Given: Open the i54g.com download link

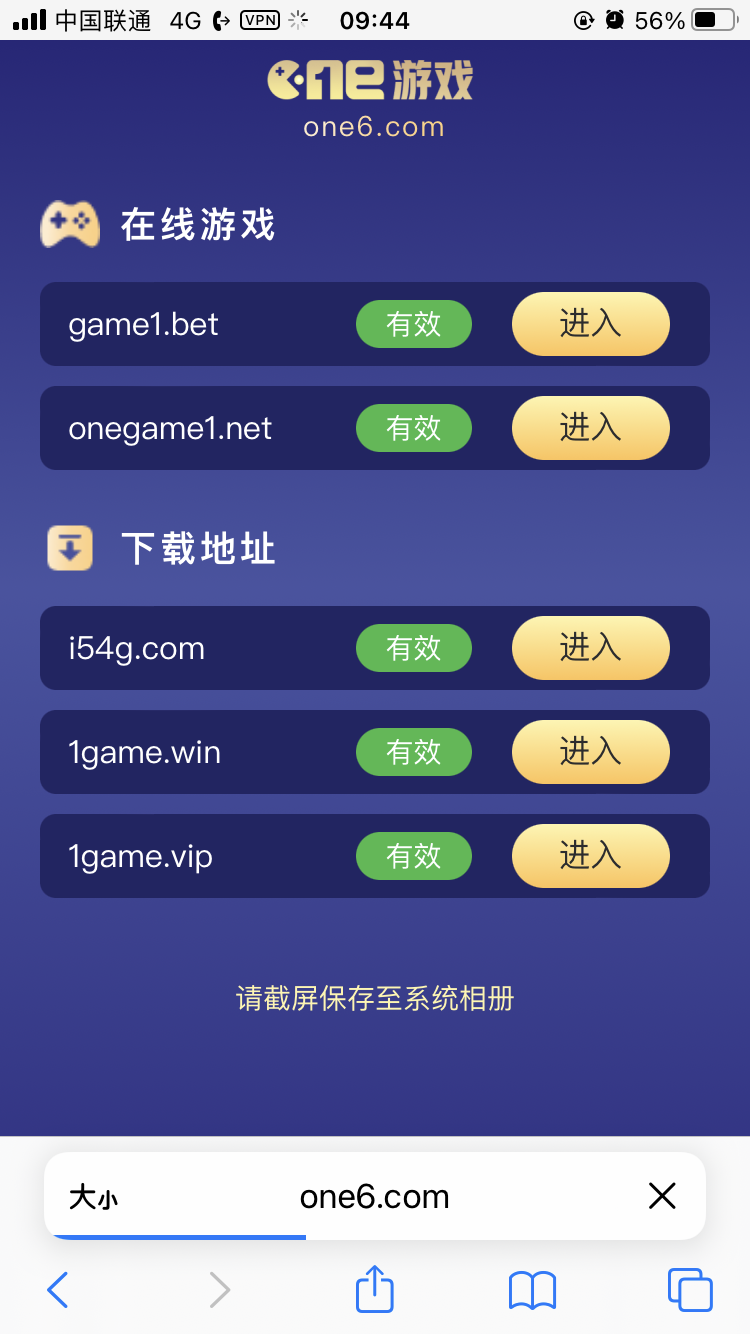Looking at the screenshot, I should coord(590,648).
